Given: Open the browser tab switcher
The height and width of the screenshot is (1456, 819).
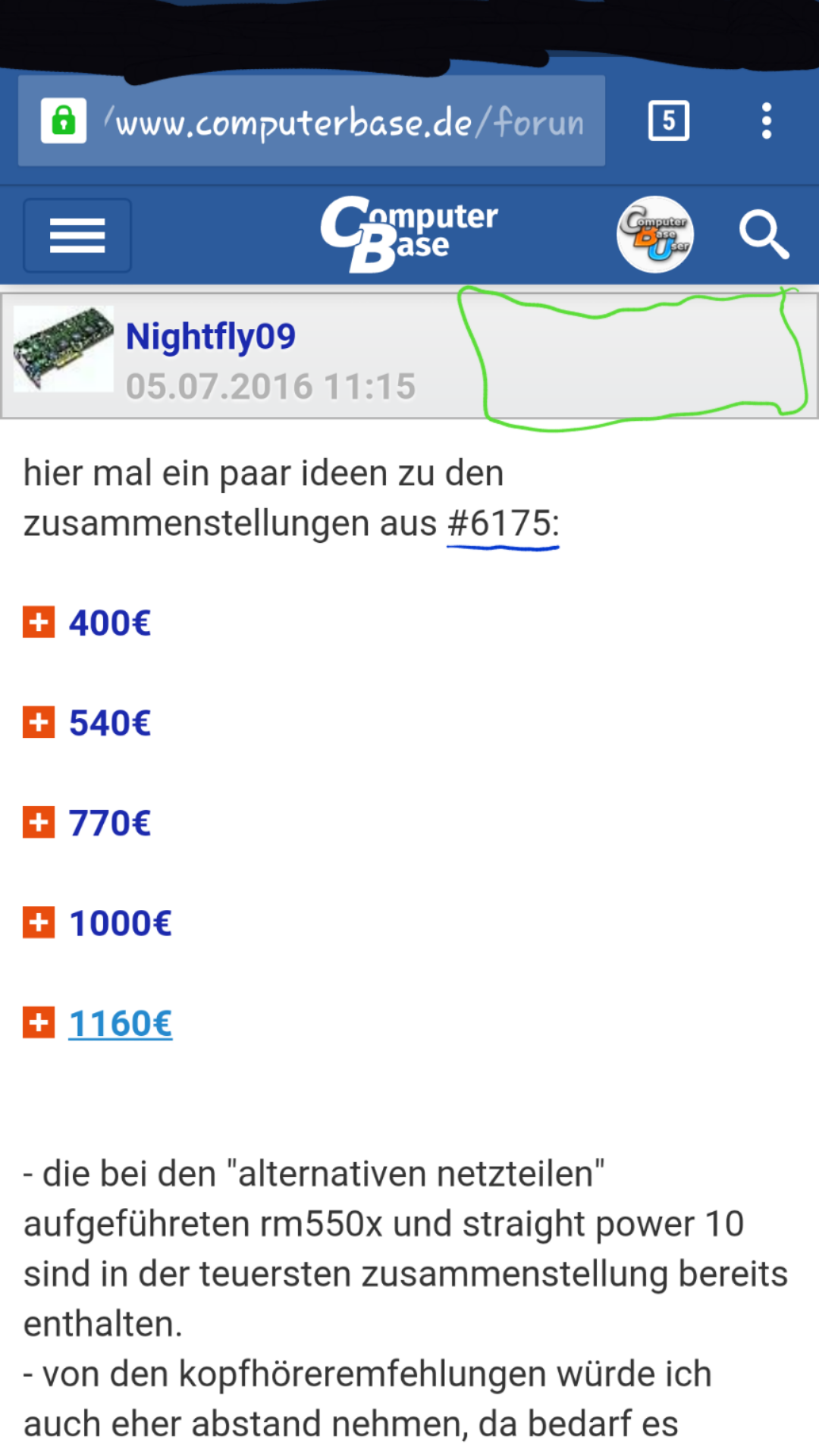Looking at the screenshot, I should coord(668,121).
